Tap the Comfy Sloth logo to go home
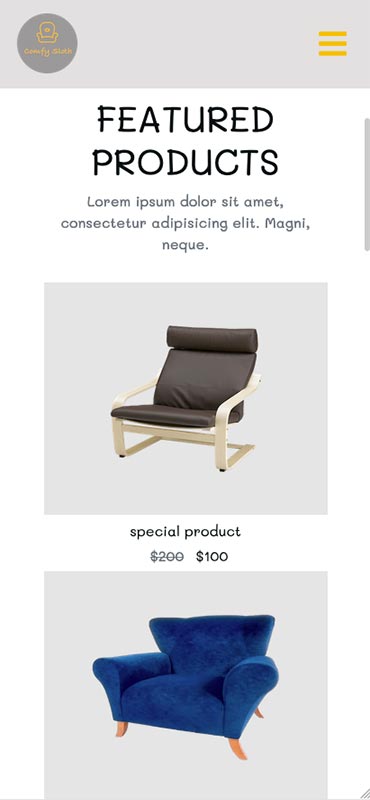The image size is (370, 800). pos(47,43)
